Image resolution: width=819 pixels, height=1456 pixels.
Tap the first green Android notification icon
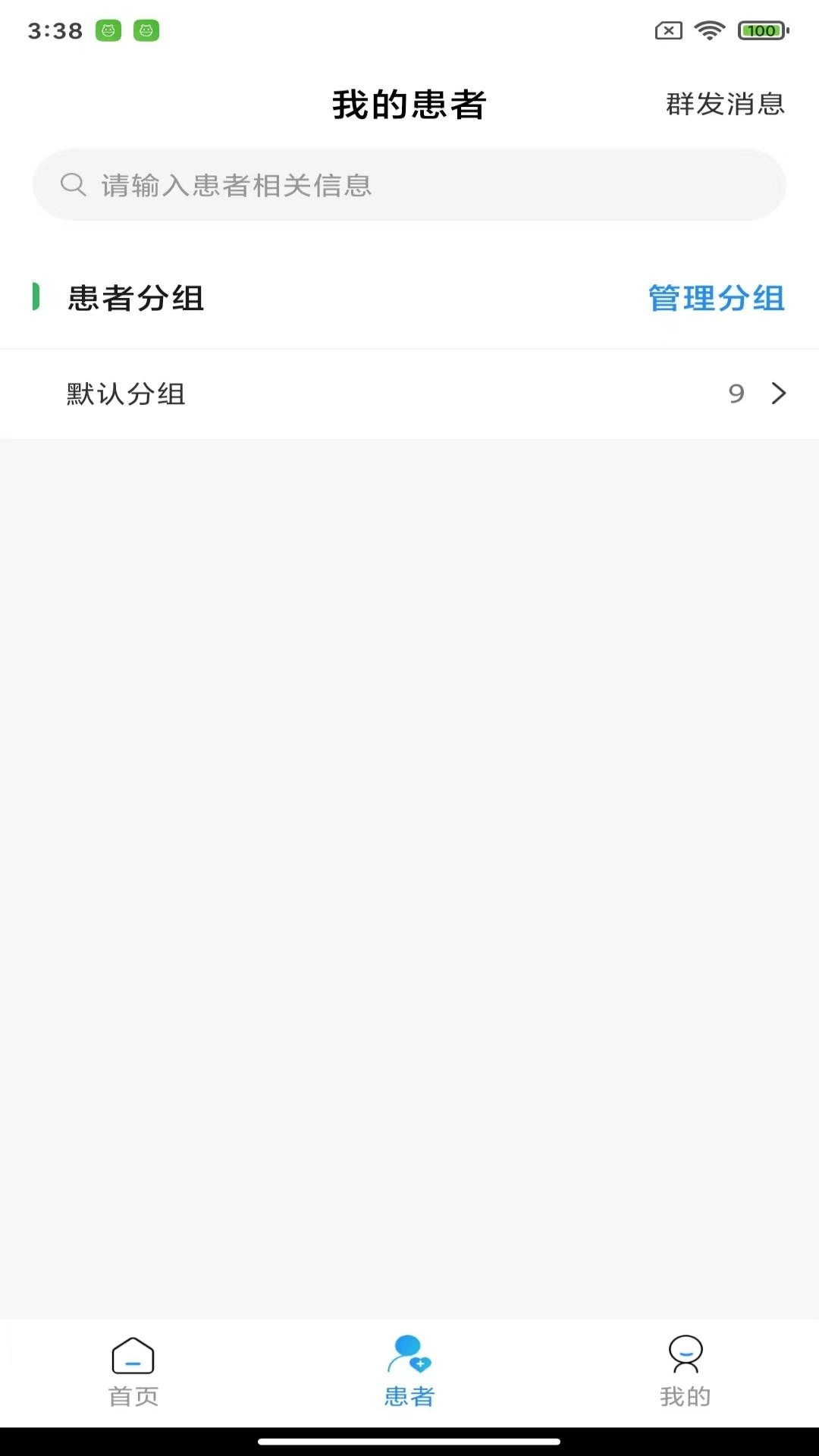(107, 31)
